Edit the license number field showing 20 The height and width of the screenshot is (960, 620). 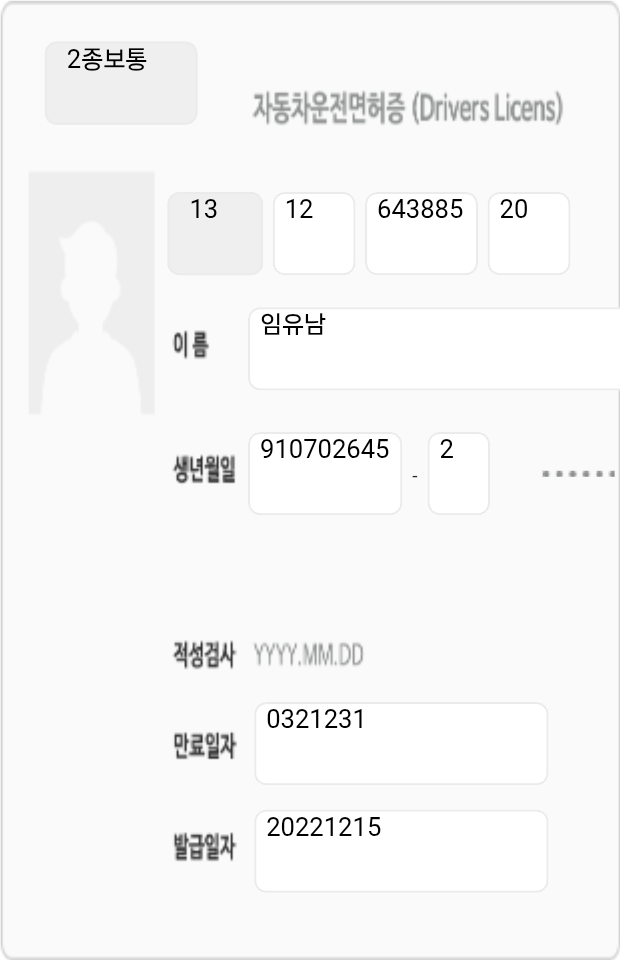pyautogui.click(x=528, y=233)
